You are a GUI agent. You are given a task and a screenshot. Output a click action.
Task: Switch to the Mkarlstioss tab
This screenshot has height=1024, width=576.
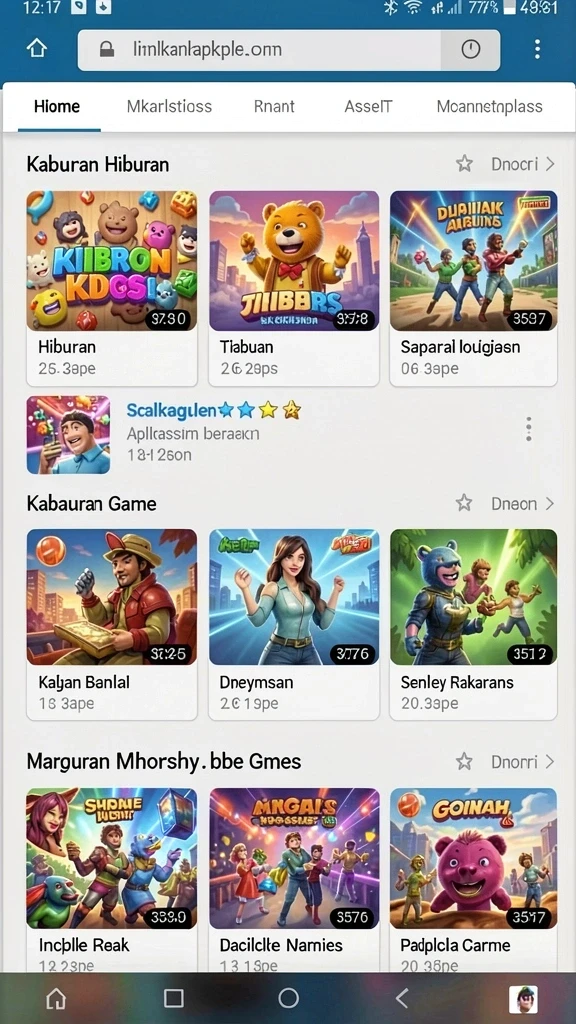point(169,106)
